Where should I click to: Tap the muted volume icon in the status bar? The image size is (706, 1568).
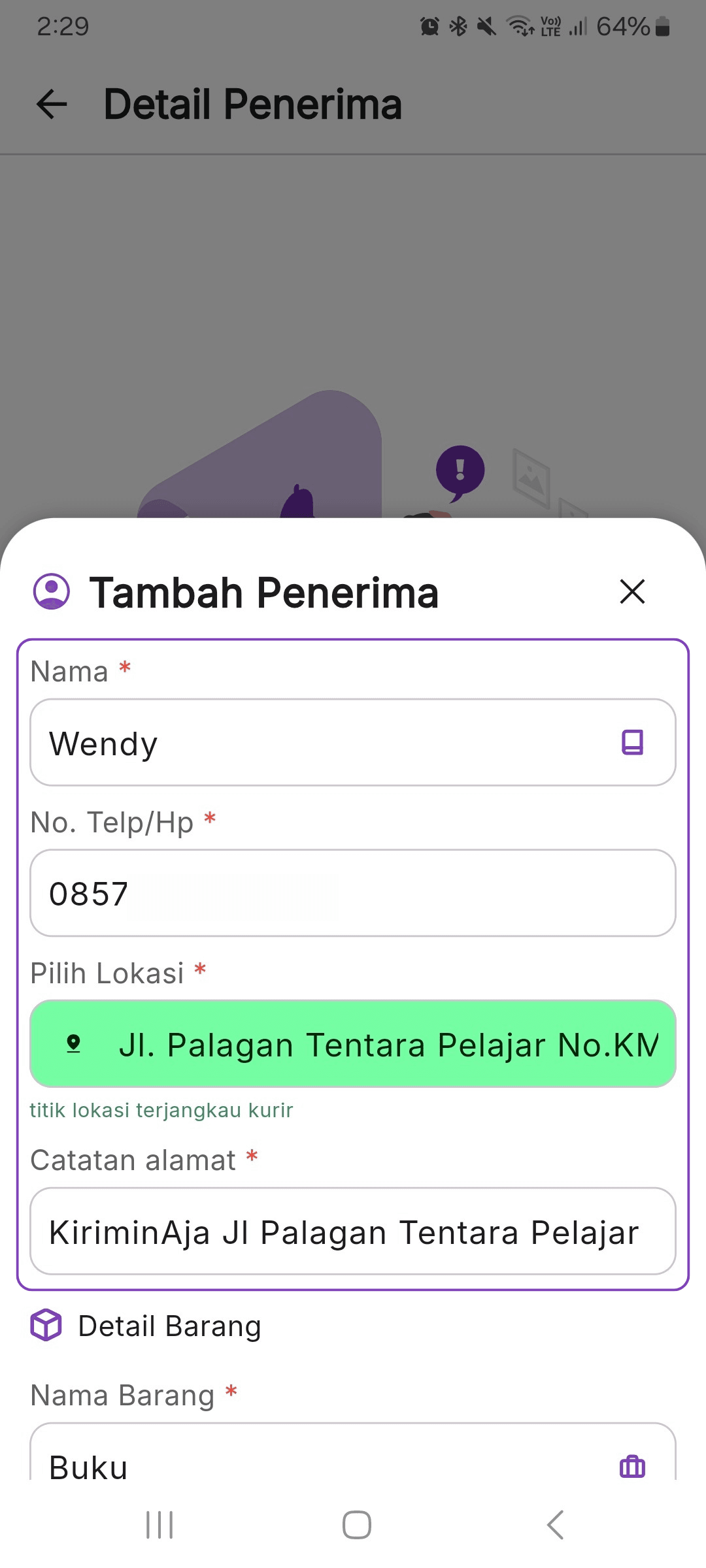pos(485,27)
